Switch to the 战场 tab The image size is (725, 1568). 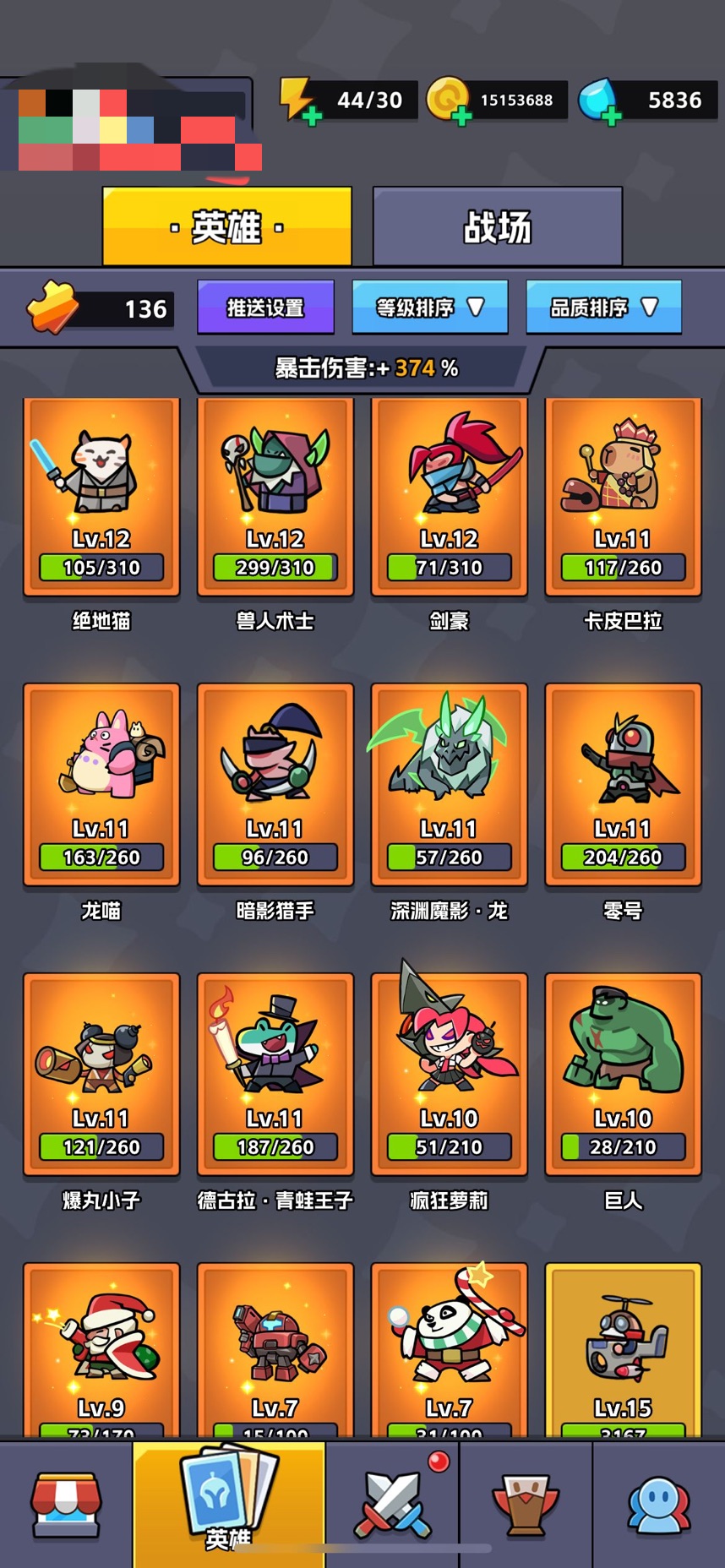click(x=497, y=227)
